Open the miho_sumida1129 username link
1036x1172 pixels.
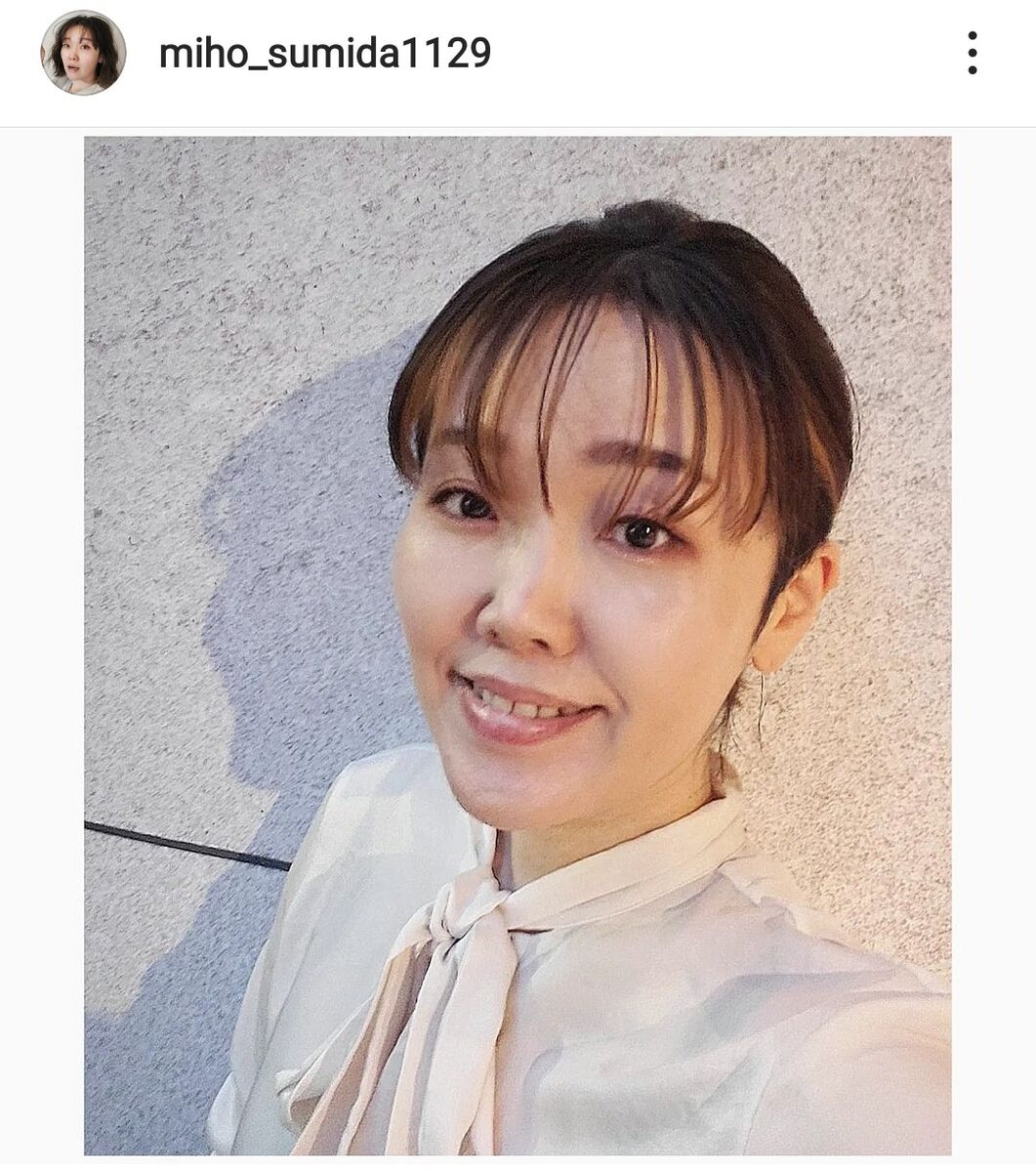[324, 54]
